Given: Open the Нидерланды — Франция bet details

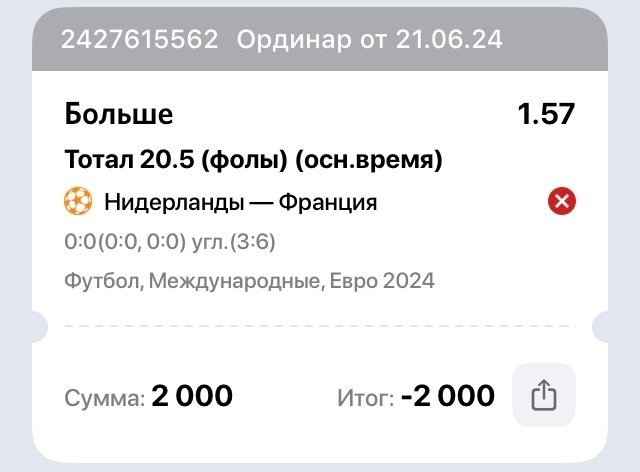Looking at the screenshot, I should coord(240,203).
